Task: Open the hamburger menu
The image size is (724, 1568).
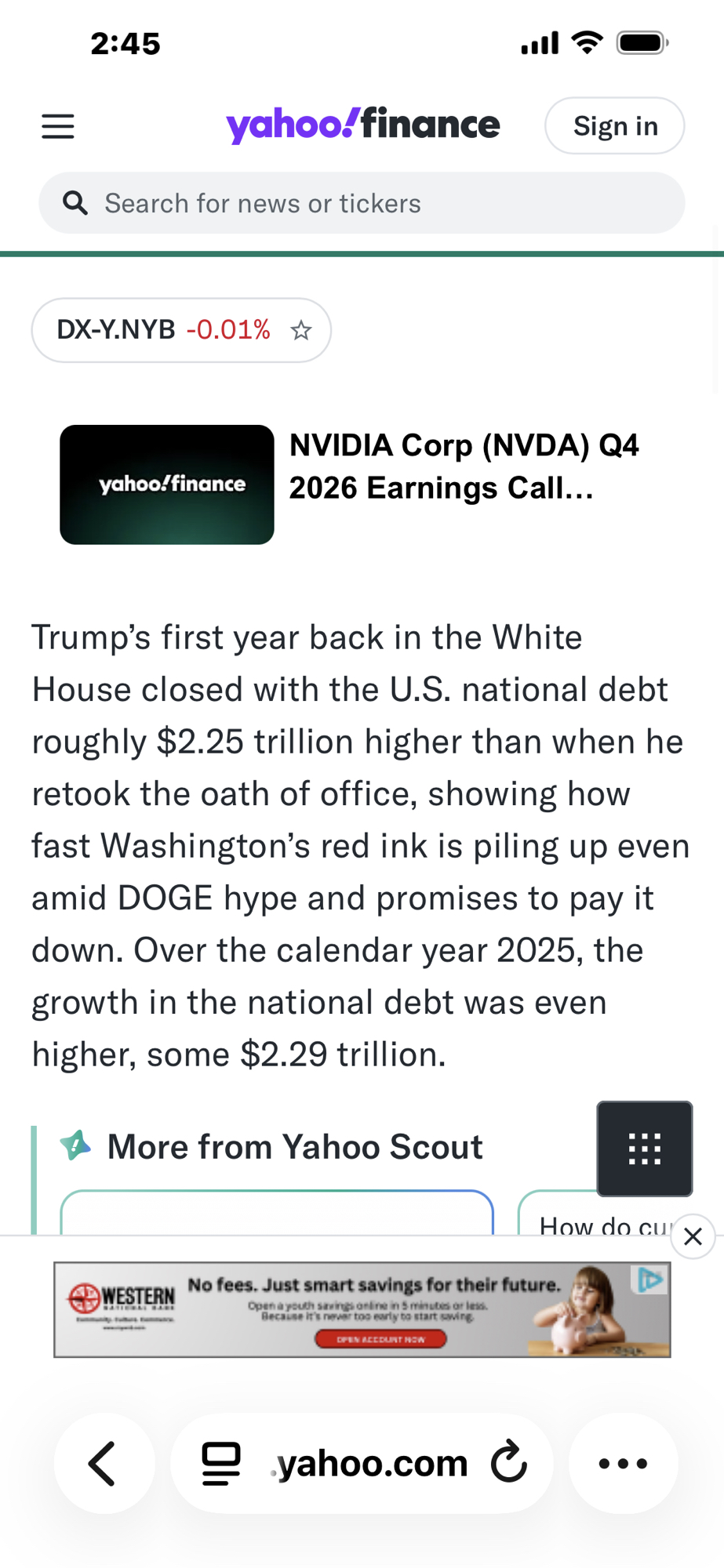Action: click(58, 126)
